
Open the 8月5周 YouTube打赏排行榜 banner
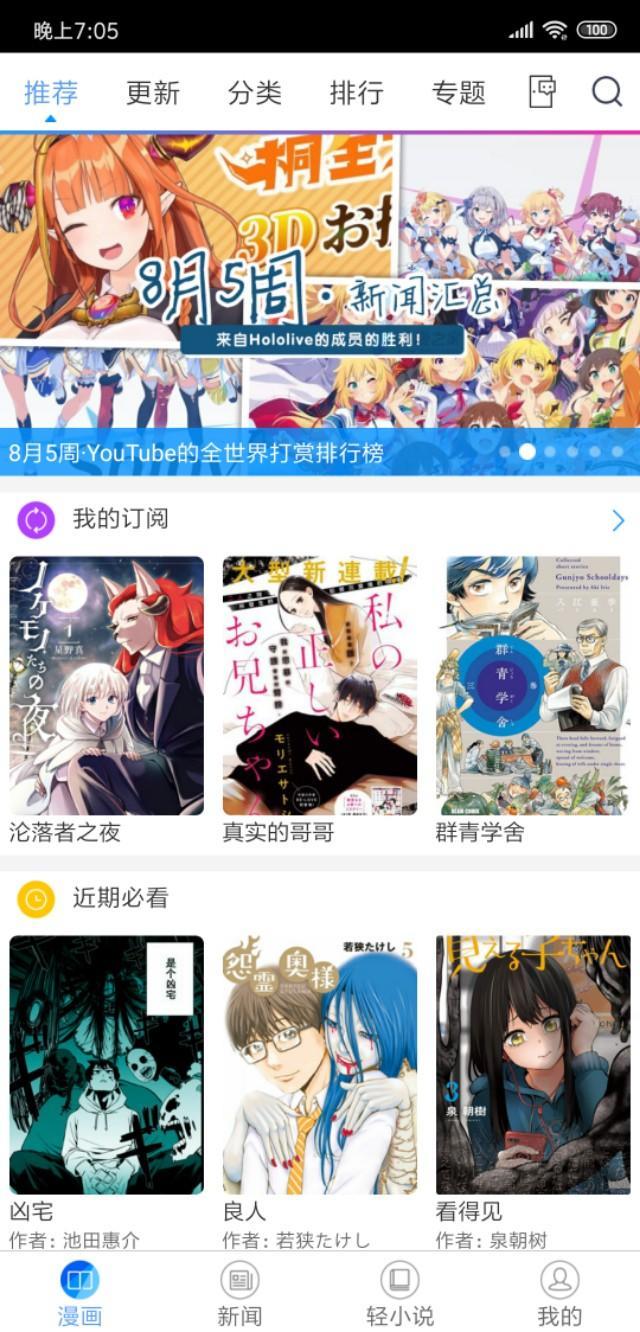point(320,300)
